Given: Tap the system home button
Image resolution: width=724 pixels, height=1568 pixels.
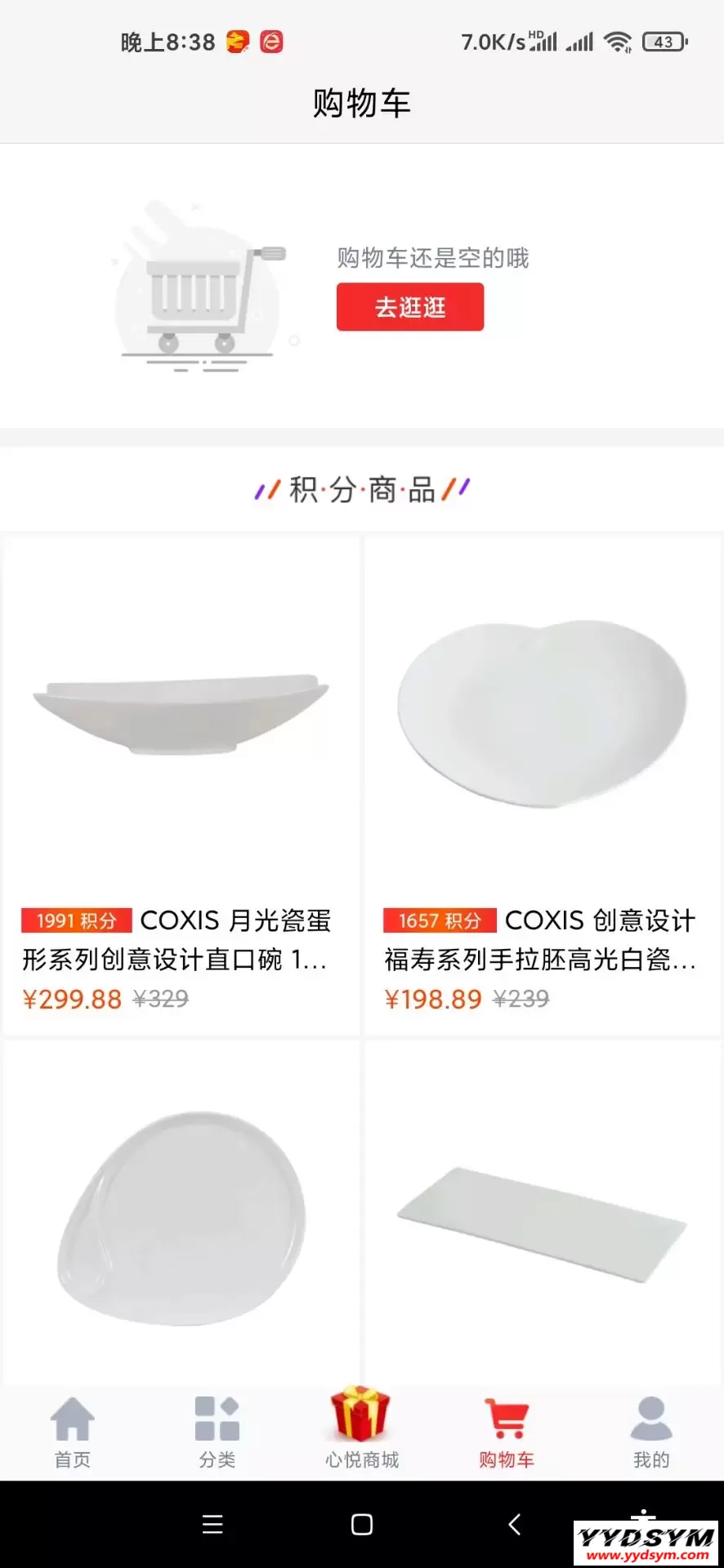Looking at the screenshot, I should pos(362,1524).
